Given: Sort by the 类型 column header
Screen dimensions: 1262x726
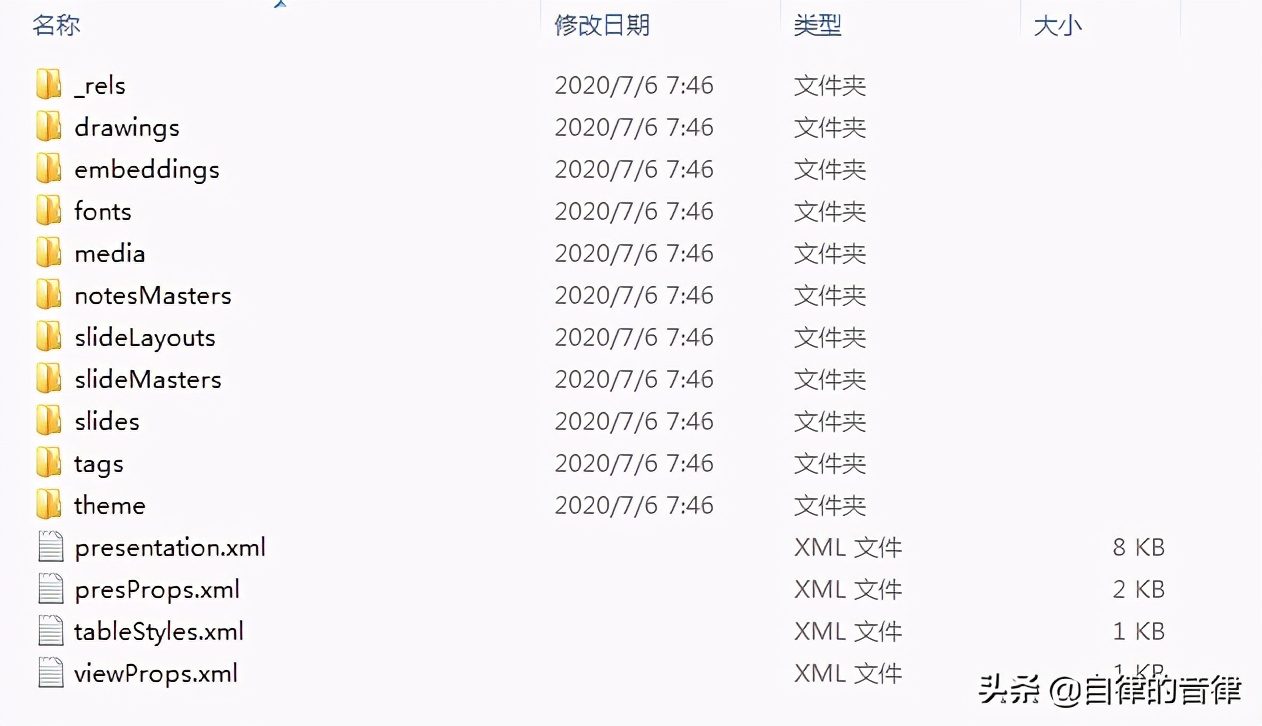Looking at the screenshot, I should pyautogui.click(x=817, y=25).
